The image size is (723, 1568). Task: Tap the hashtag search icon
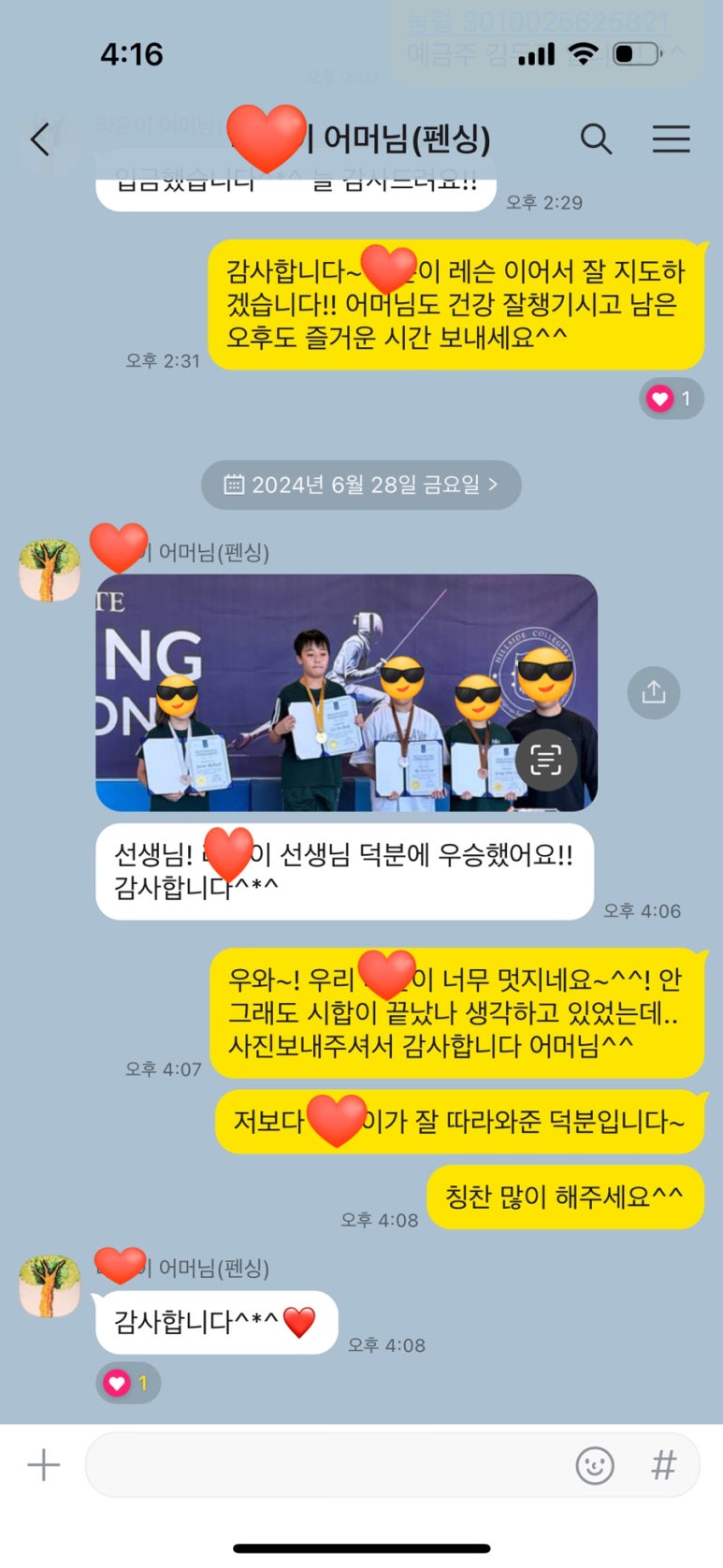click(x=663, y=1465)
